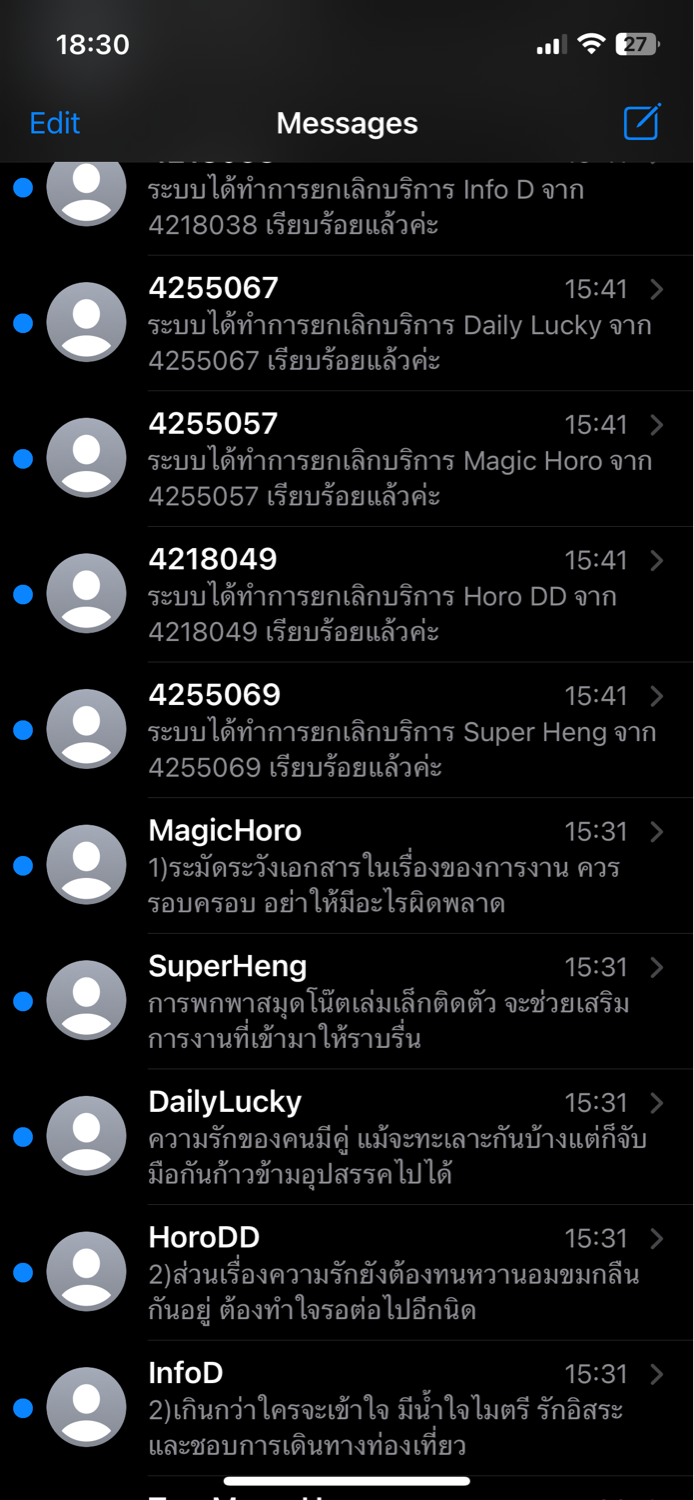Open the thread from 4255057
Image resolution: width=694 pixels, height=1500 pixels.
point(347,459)
